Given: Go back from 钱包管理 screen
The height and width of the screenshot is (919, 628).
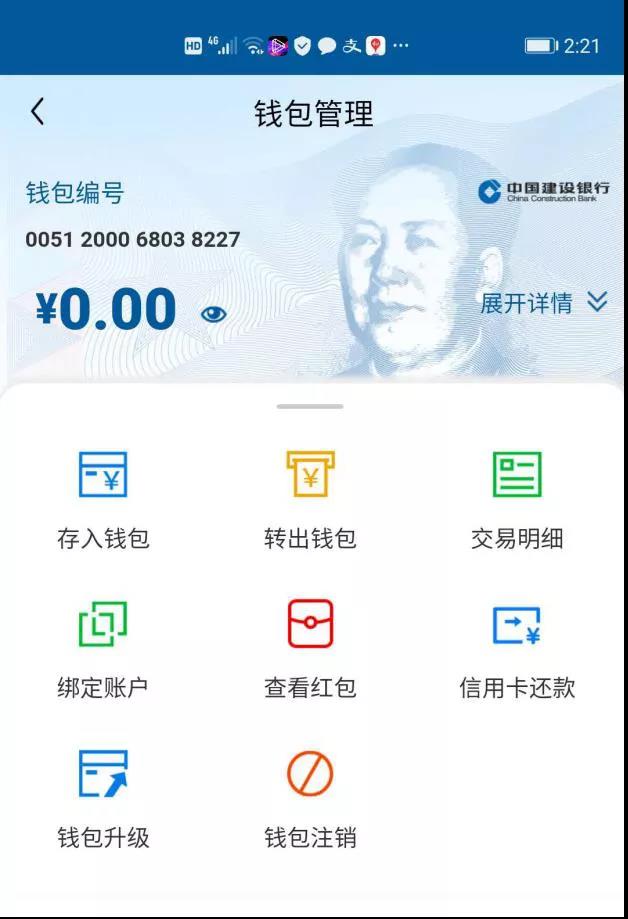Looking at the screenshot, I should [37, 112].
